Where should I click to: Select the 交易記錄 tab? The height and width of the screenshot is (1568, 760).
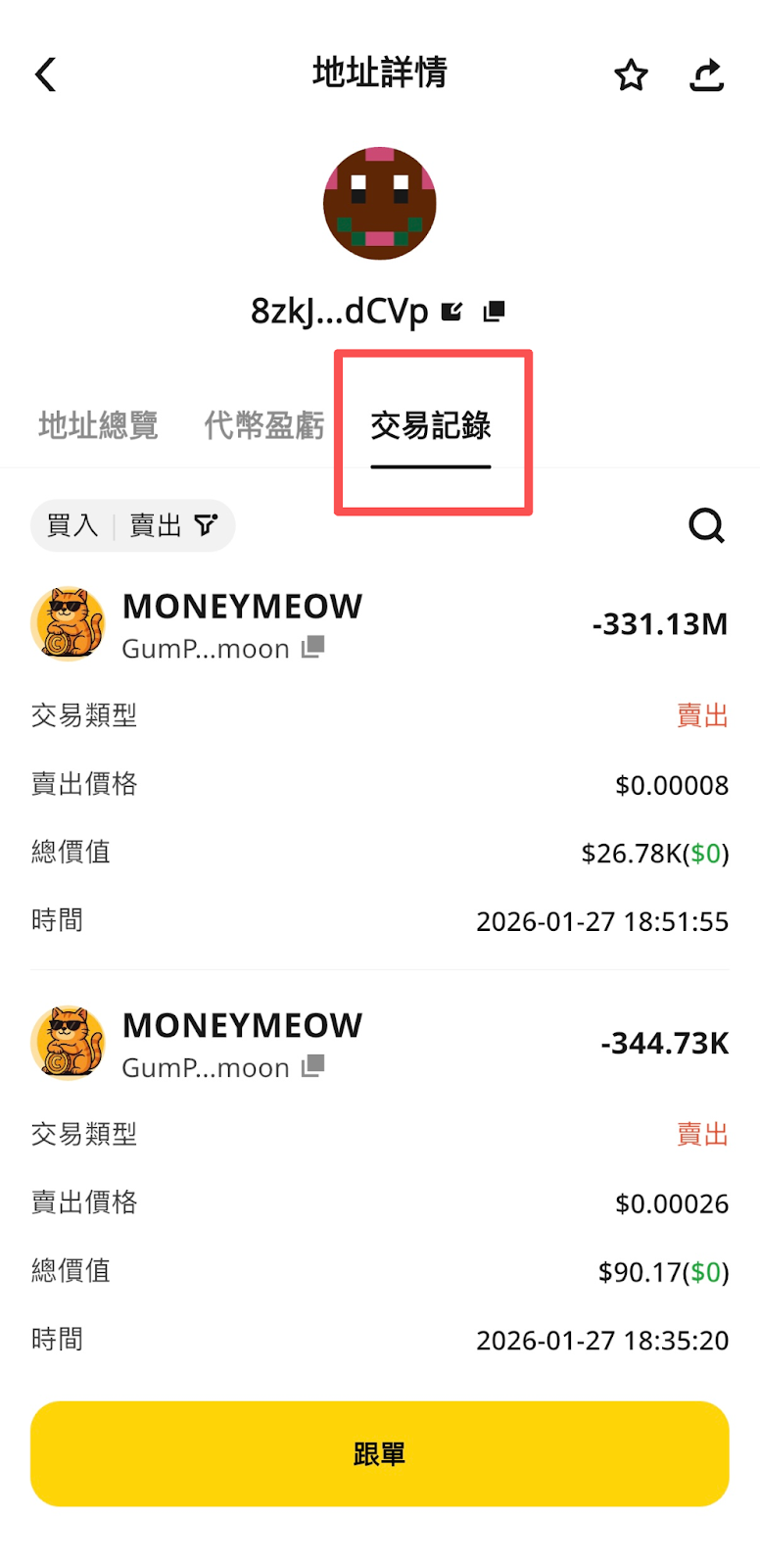tap(431, 425)
